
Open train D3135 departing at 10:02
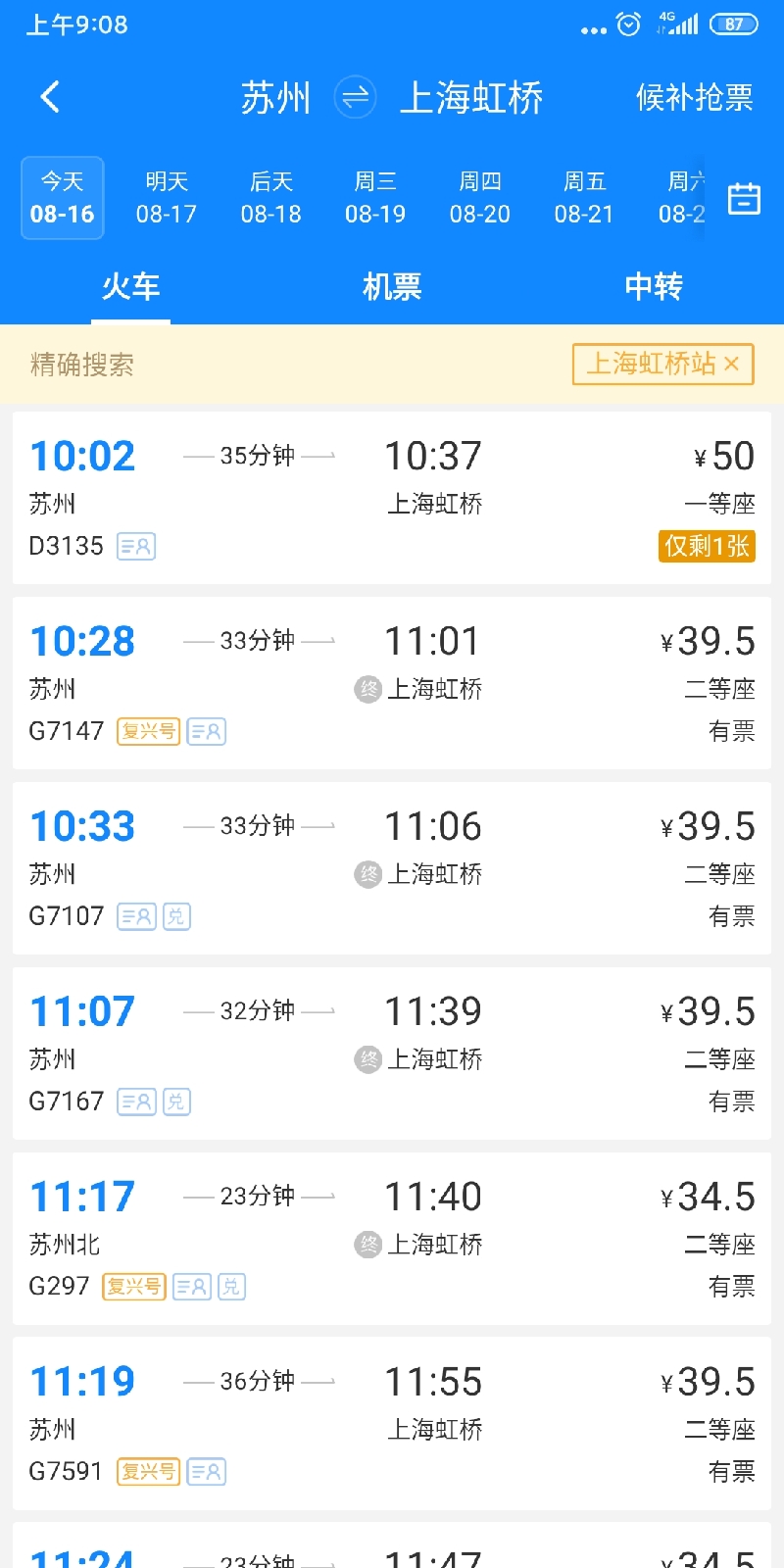pyautogui.click(x=392, y=498)
